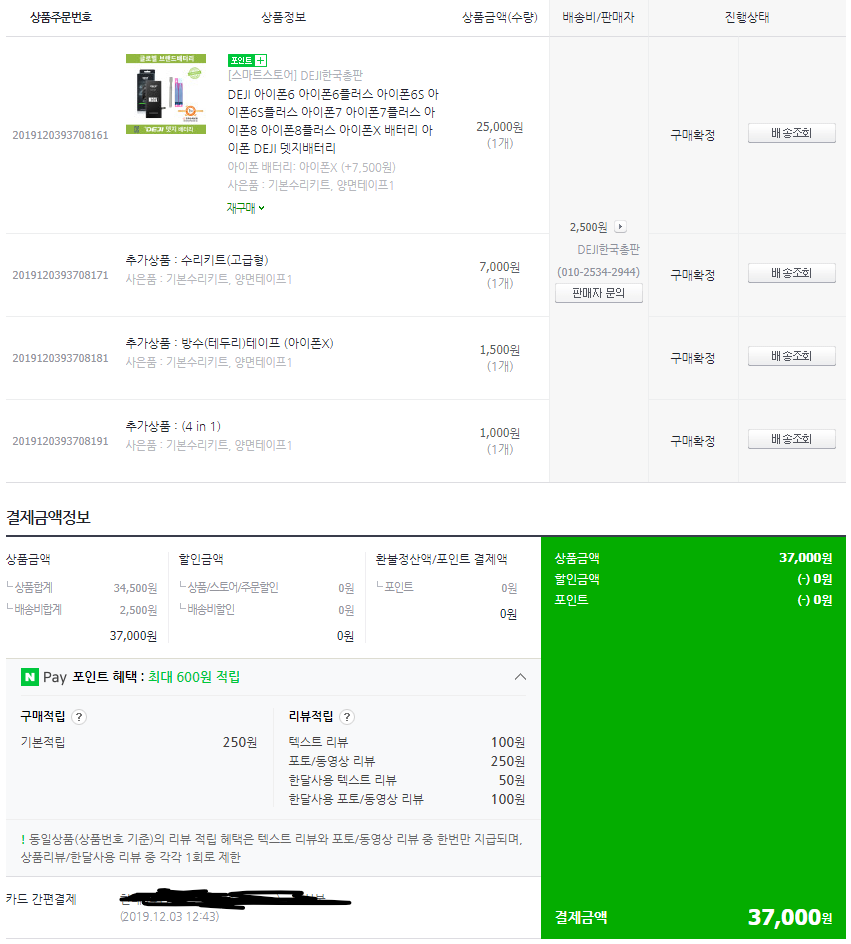Show help for 구매적립
Viewport: 851px width, 944px height.
coord(79,717)
